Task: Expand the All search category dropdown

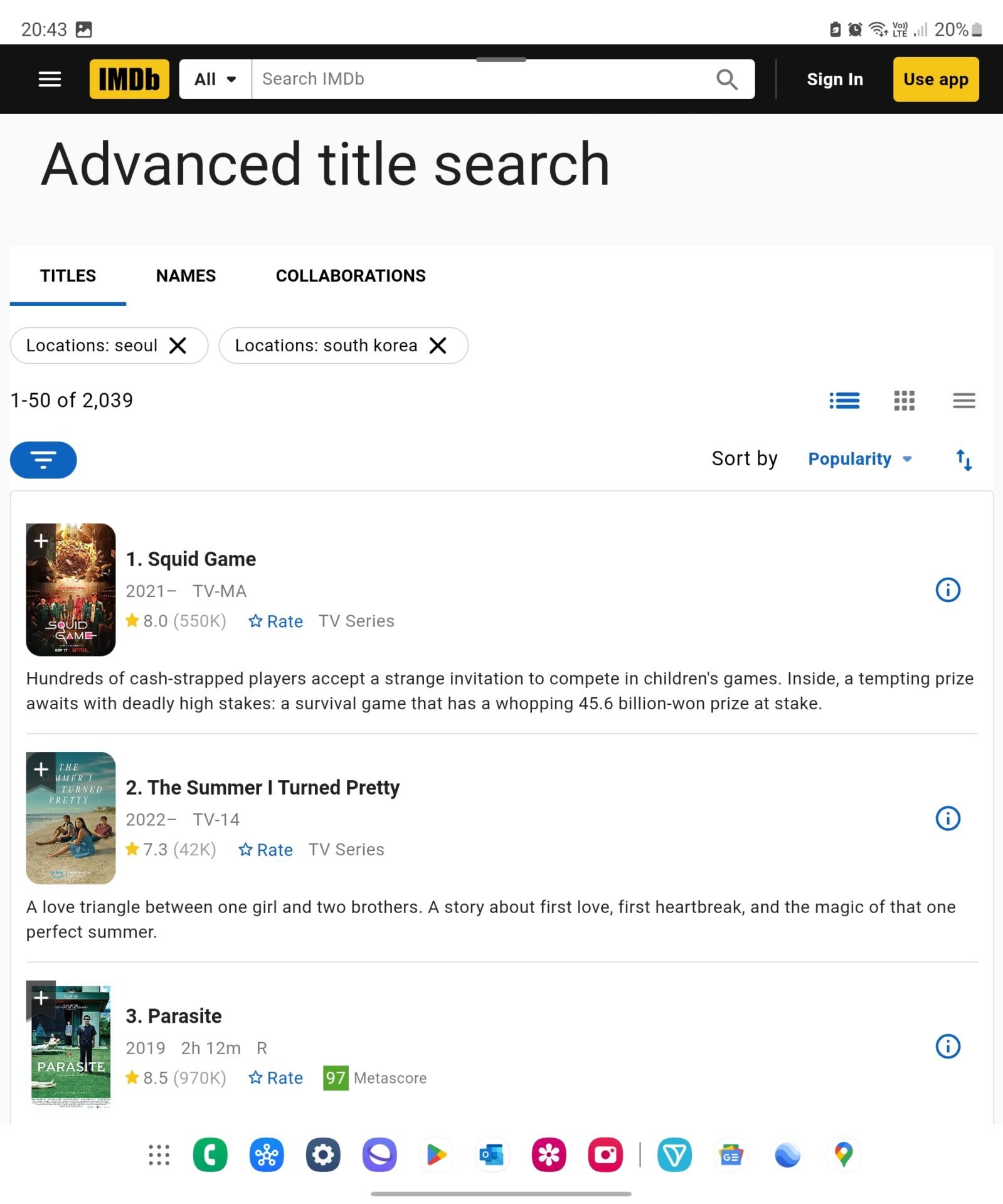Action: click(215, 79)
